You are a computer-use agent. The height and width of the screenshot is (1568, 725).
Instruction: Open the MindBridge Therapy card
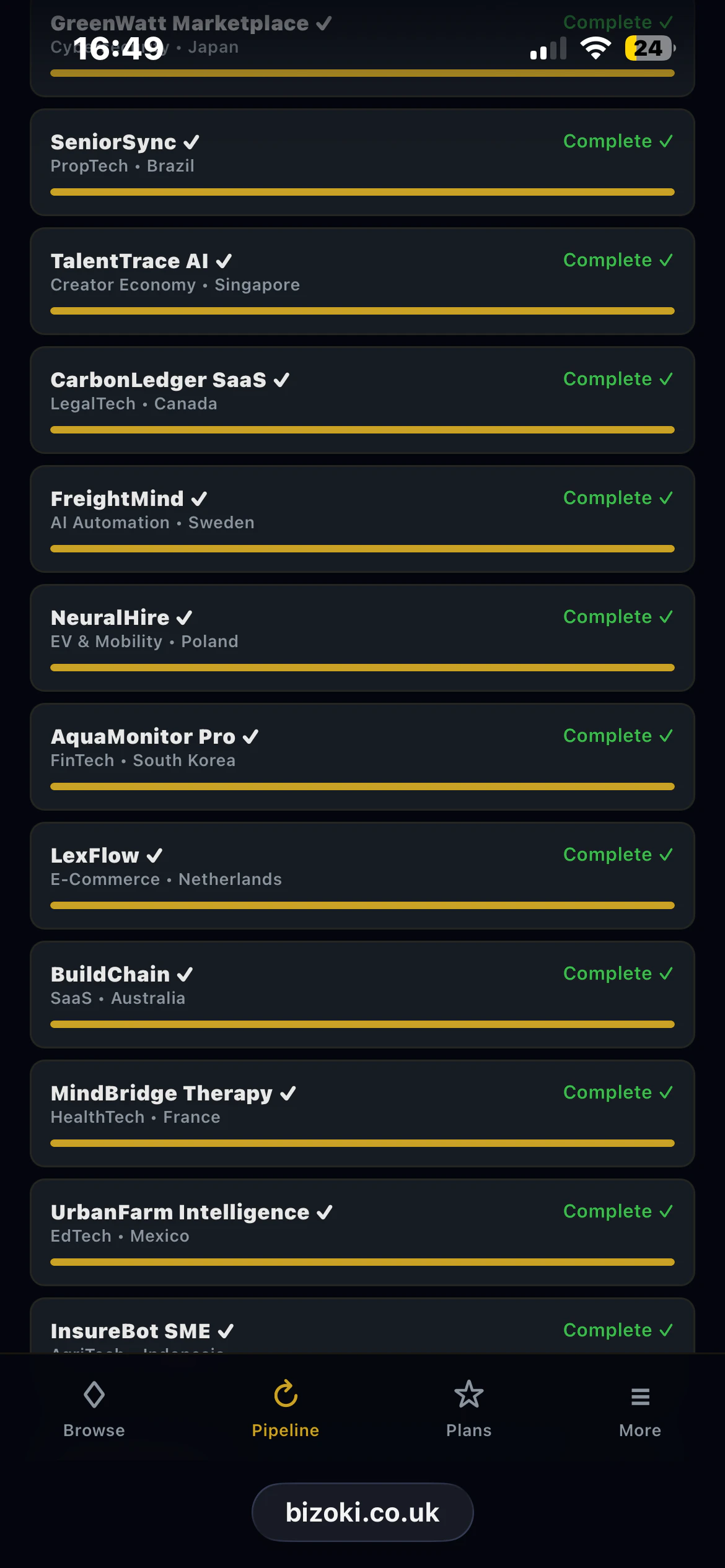coord(362,1113)
